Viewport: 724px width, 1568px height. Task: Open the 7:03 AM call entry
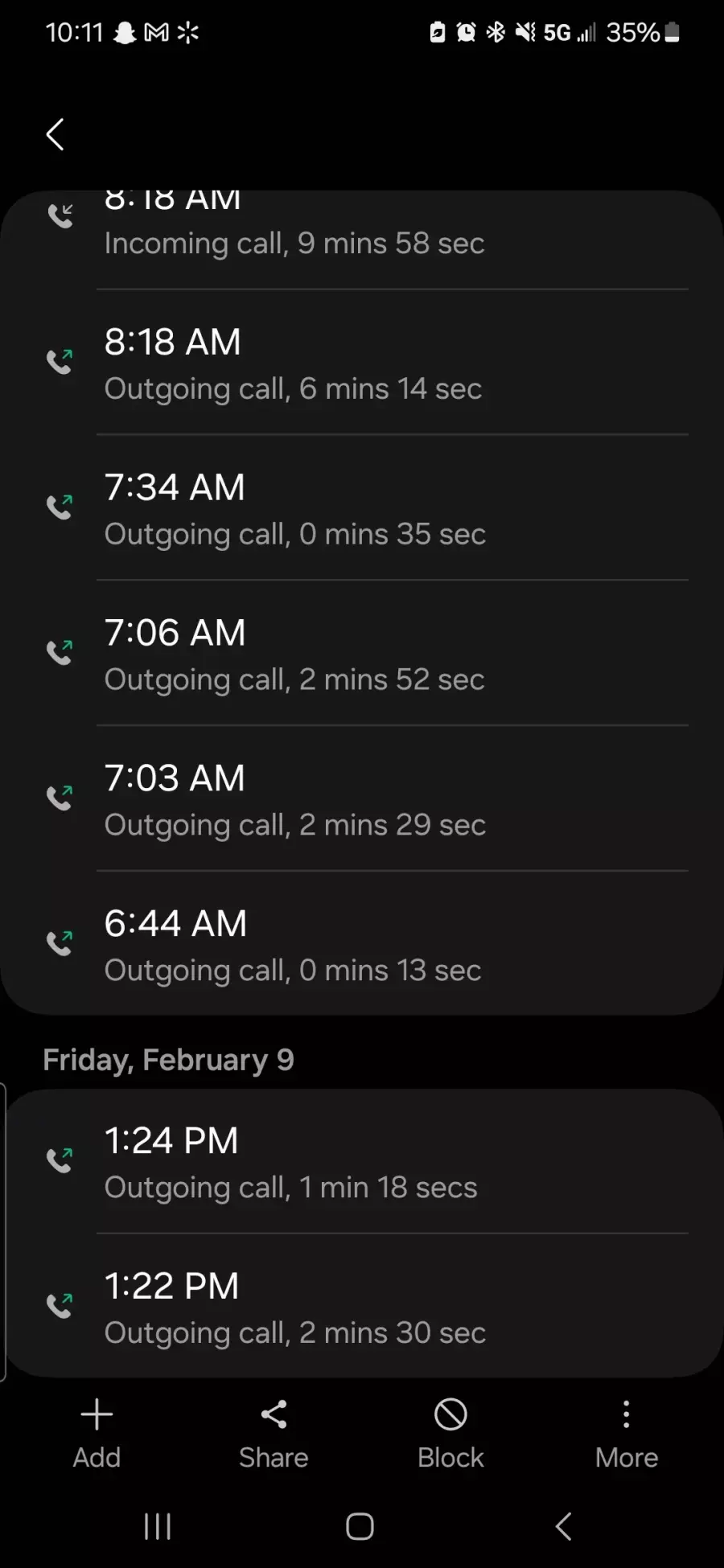click(x=362, y=798)
